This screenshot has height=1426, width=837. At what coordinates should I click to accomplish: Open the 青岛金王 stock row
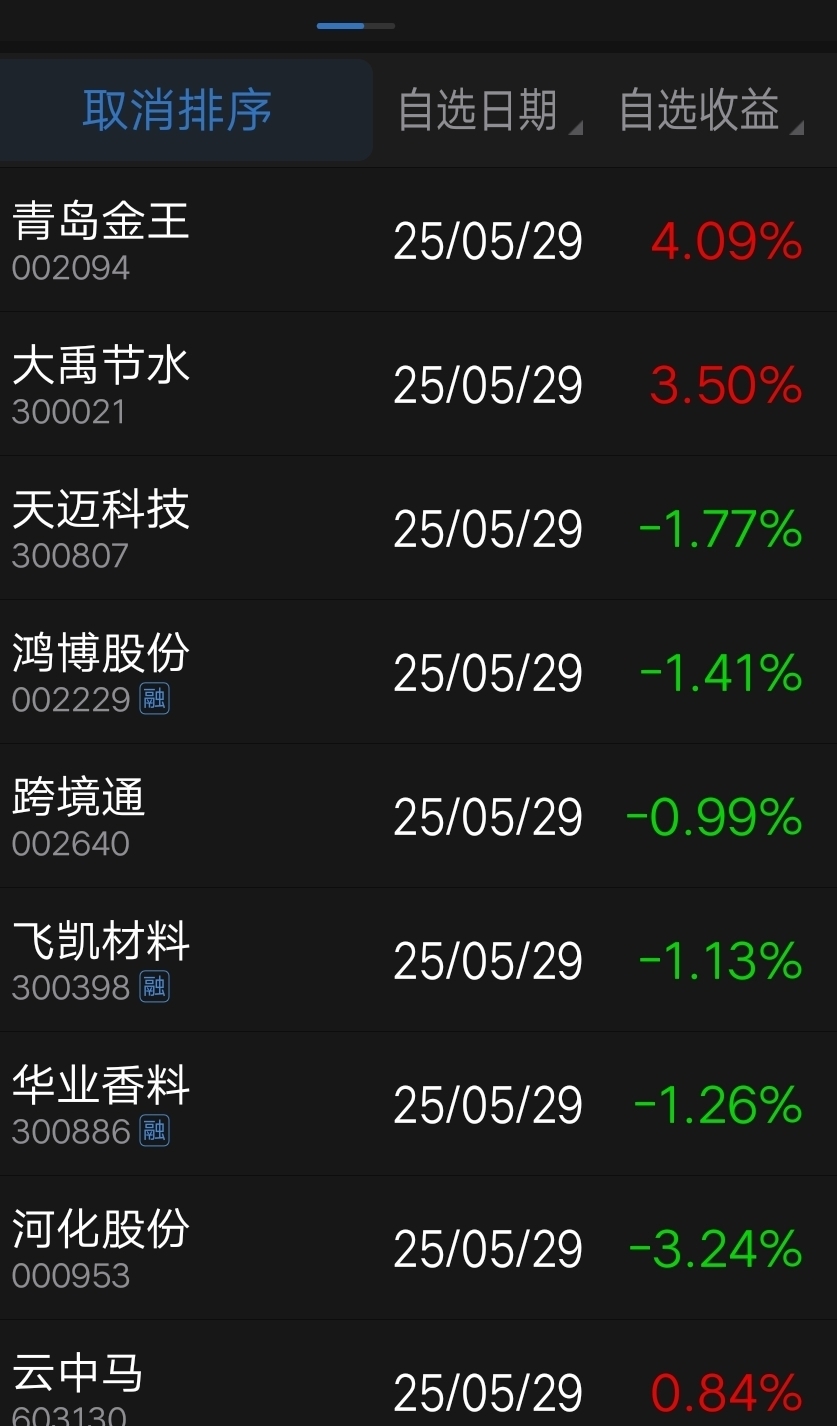click(418, 240)
